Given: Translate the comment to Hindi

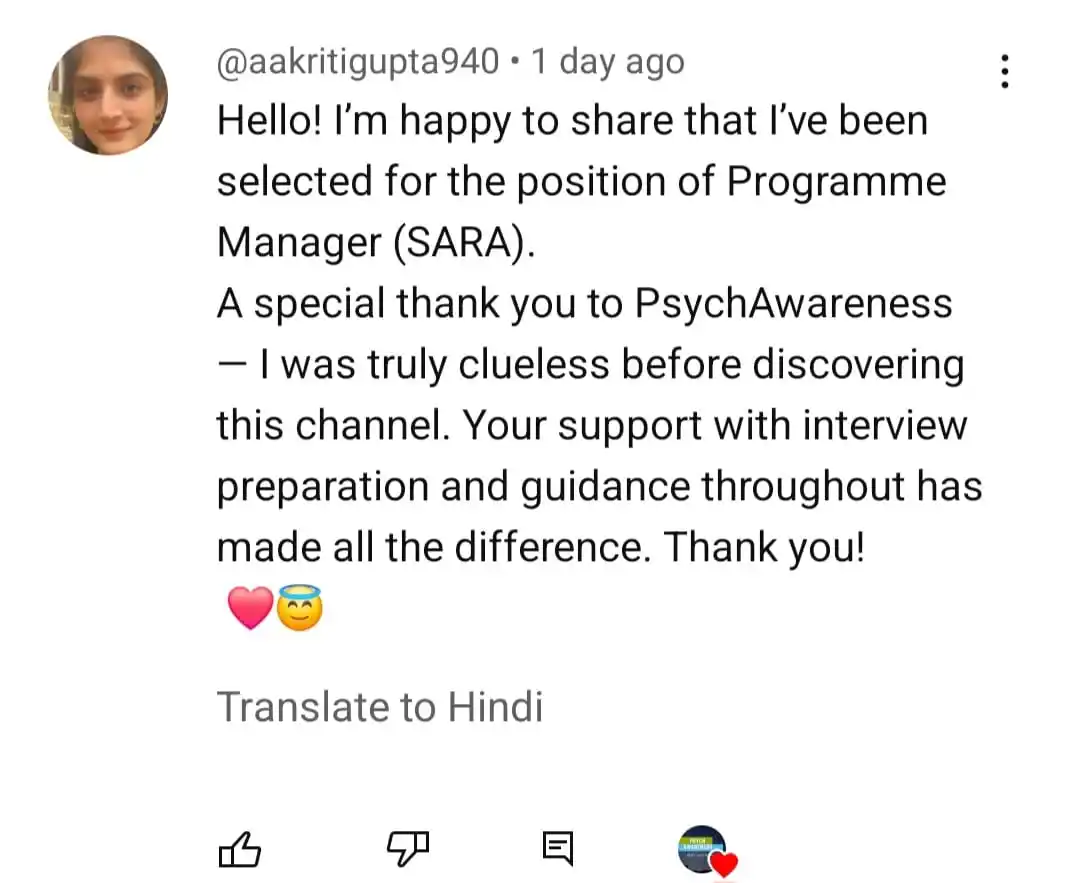Looking at the screenshot, I should [x=380, y=707].
